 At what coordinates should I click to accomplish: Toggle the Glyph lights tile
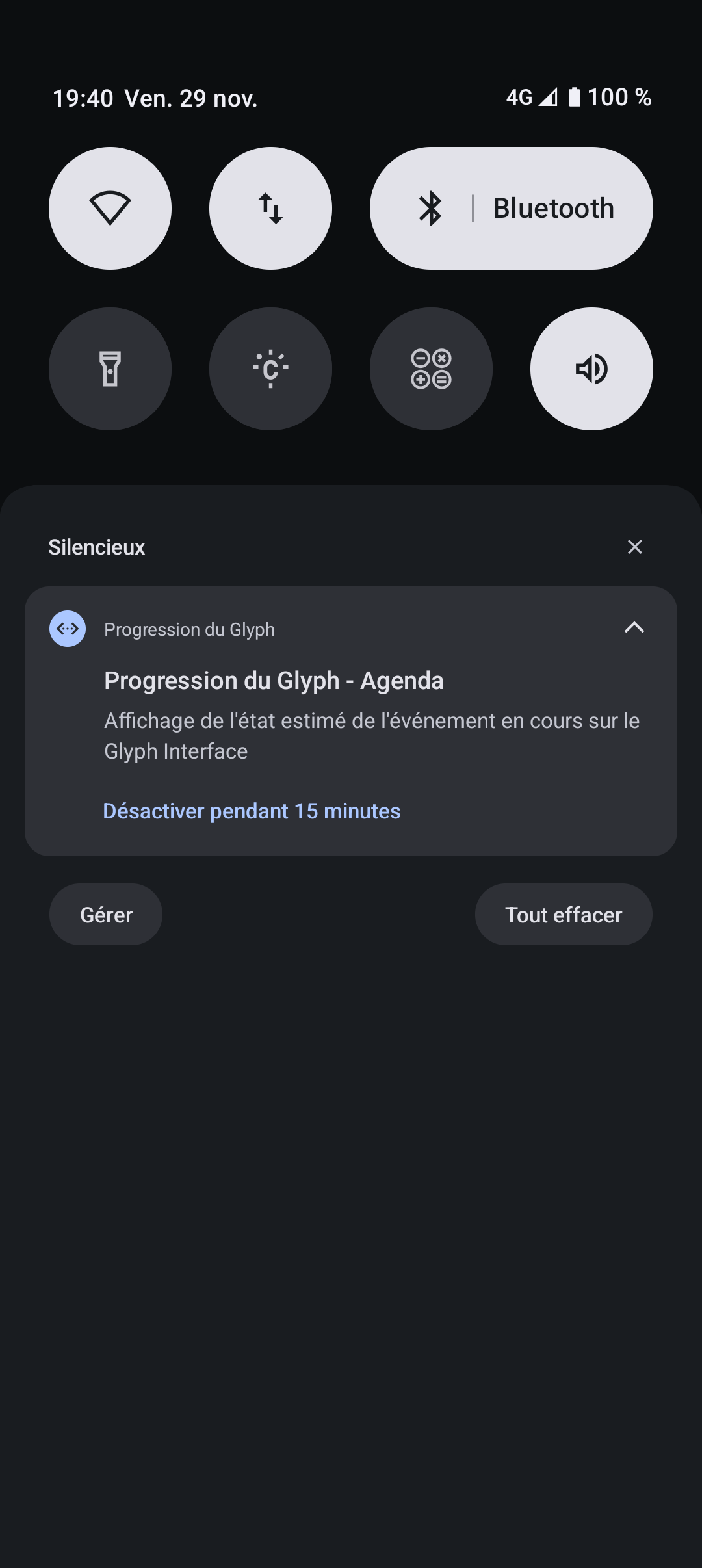point(270,369)
